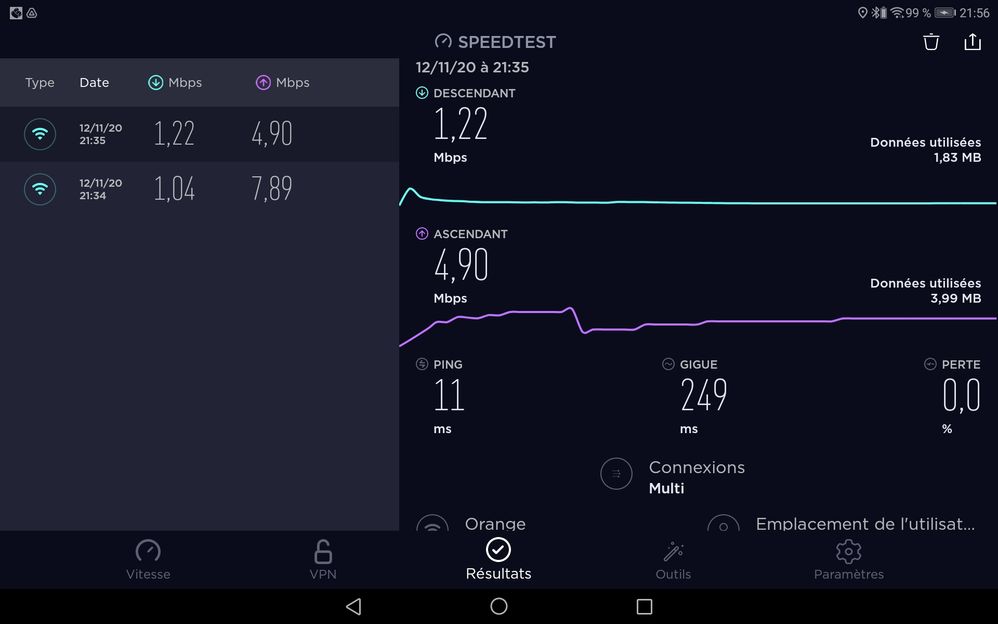Open the 21:35 test result row
Image resolution: width=998 pixels, height=624 pixels.
pyautogui.click(x=199, y=134)
